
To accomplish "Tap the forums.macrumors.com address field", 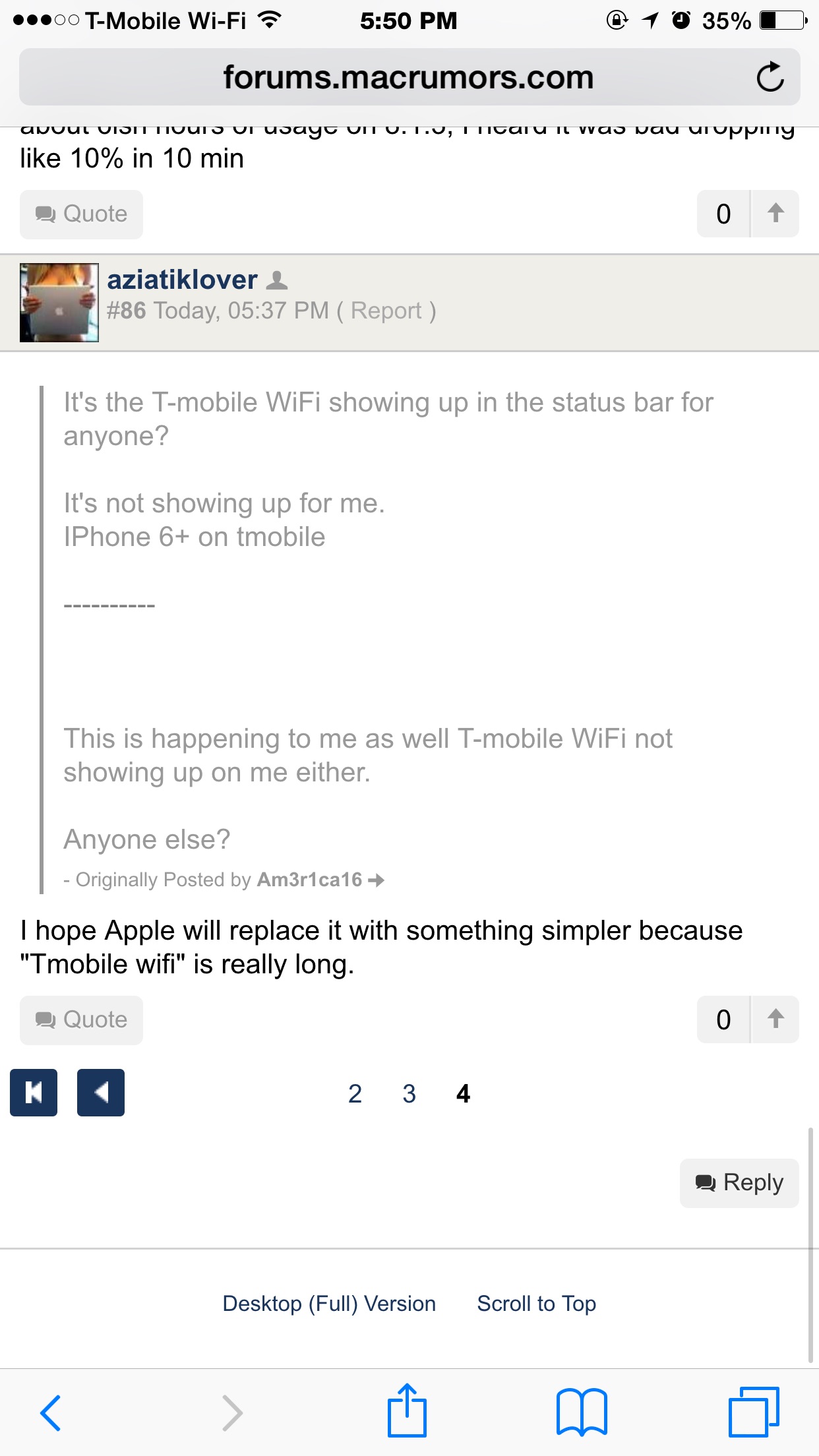I will (x=409, y=77).
